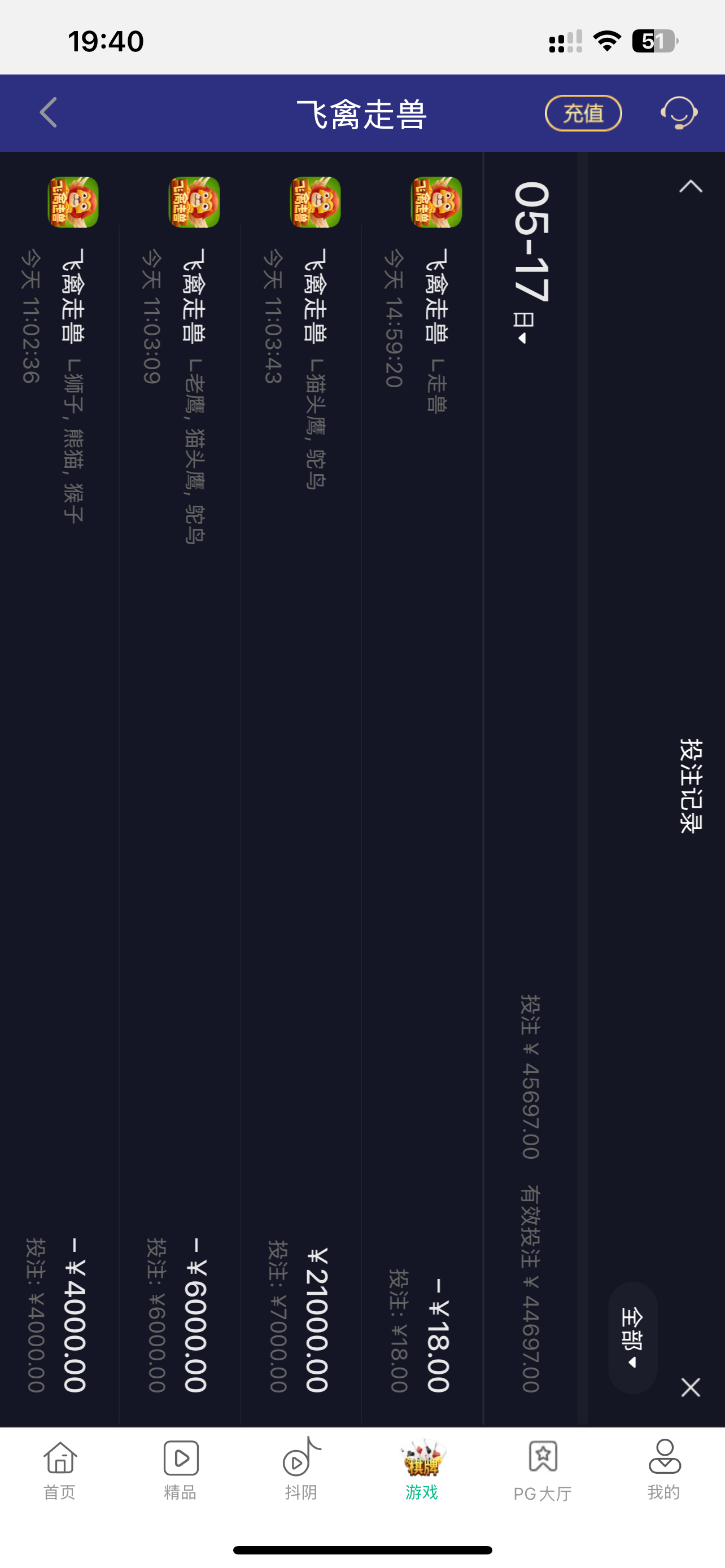
Task: Switch to the 首页 tab
Action: pos(60,1470)
